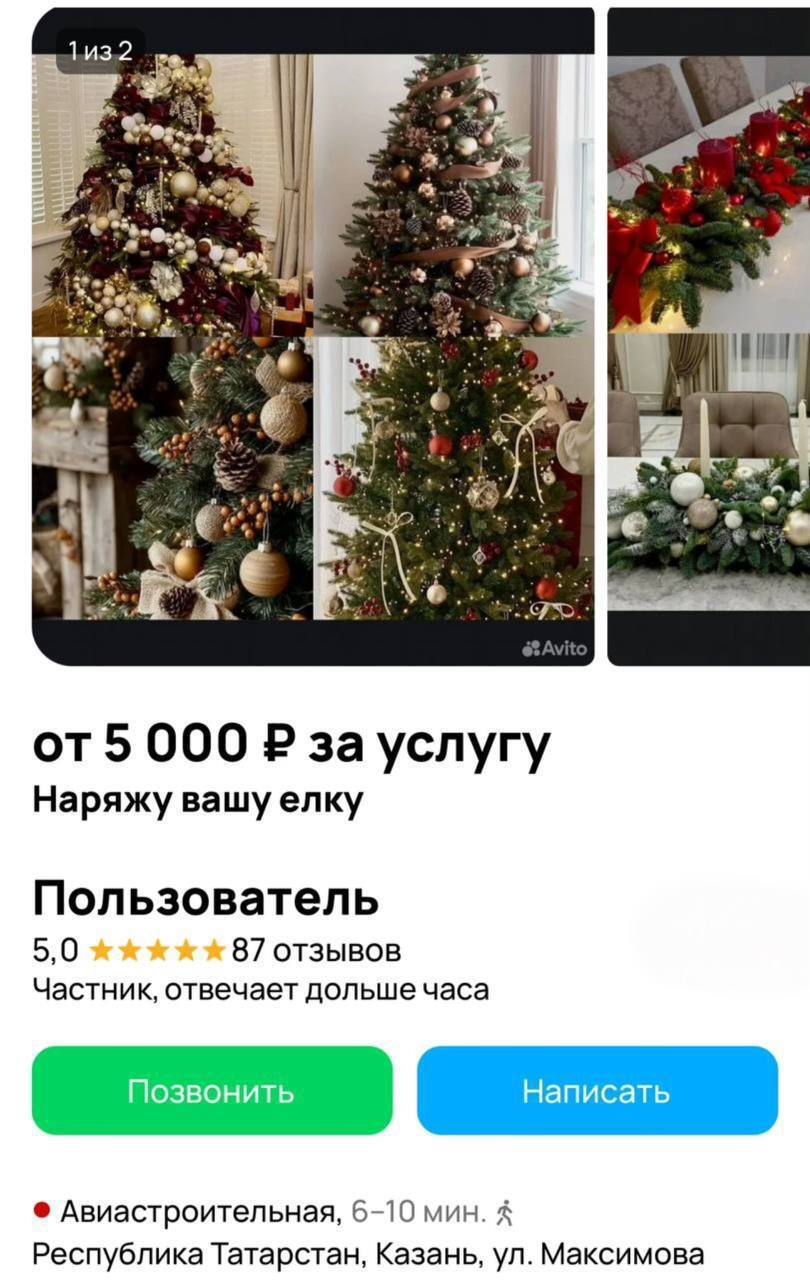Image resolution: width=810 pixels, height=1280 pixels.
Task: Open the first Christmas tree collage photo
Action: pos(313,336)
